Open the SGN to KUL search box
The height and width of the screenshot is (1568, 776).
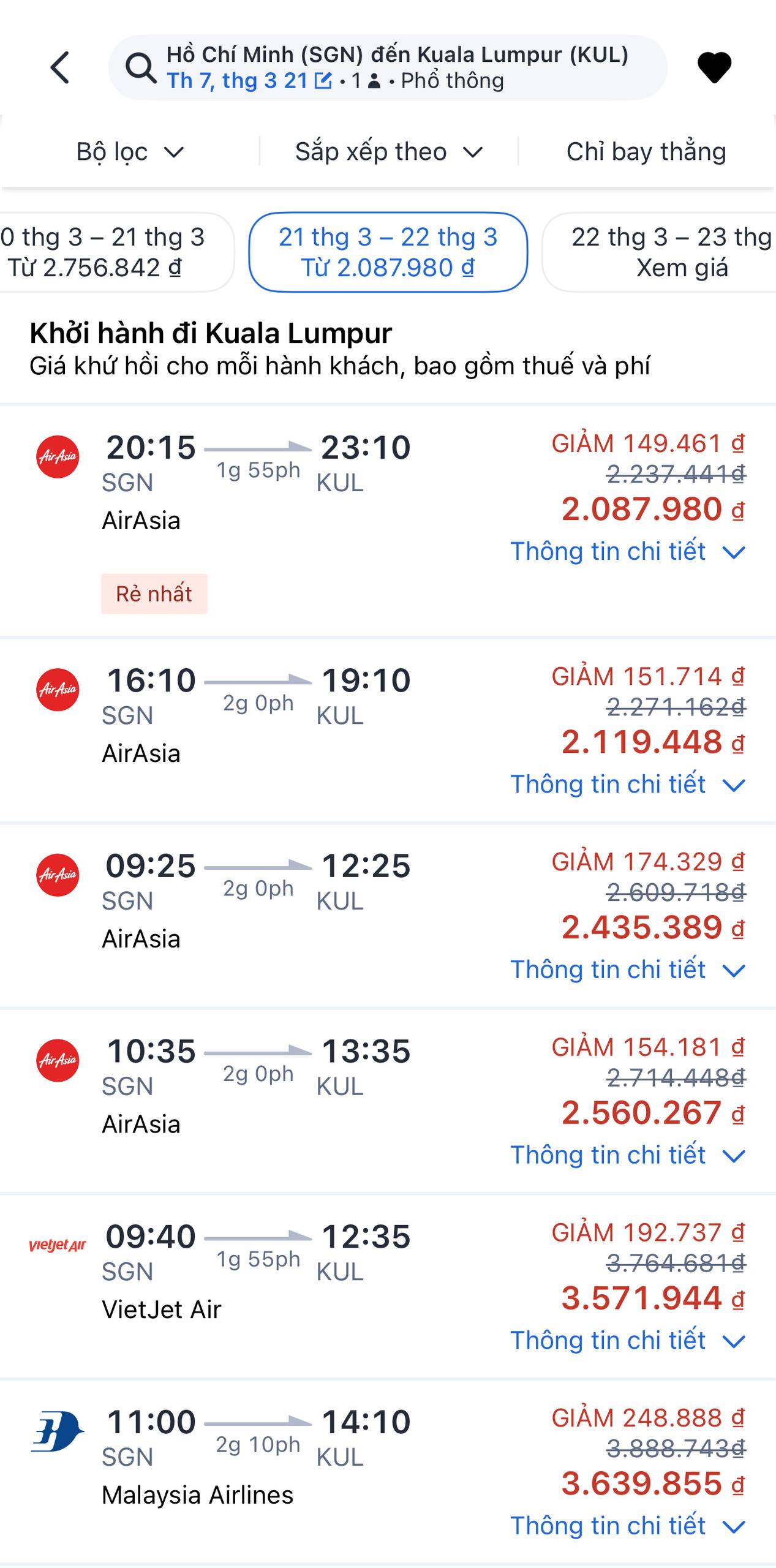pyautogui.click(x=387, y=67)
